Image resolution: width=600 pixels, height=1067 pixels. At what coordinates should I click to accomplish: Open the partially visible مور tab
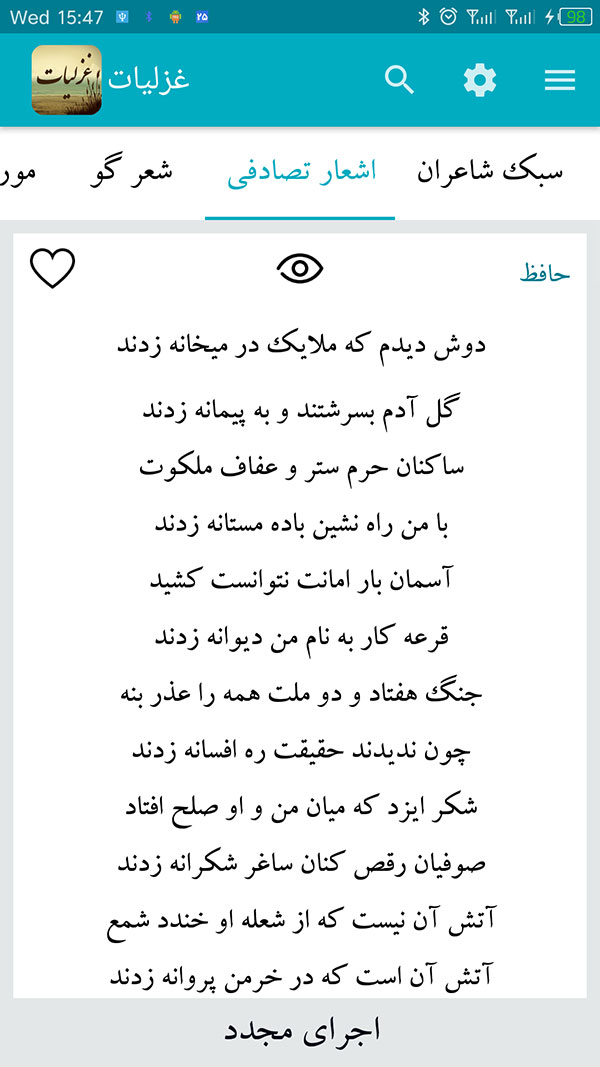click(17, 173)
